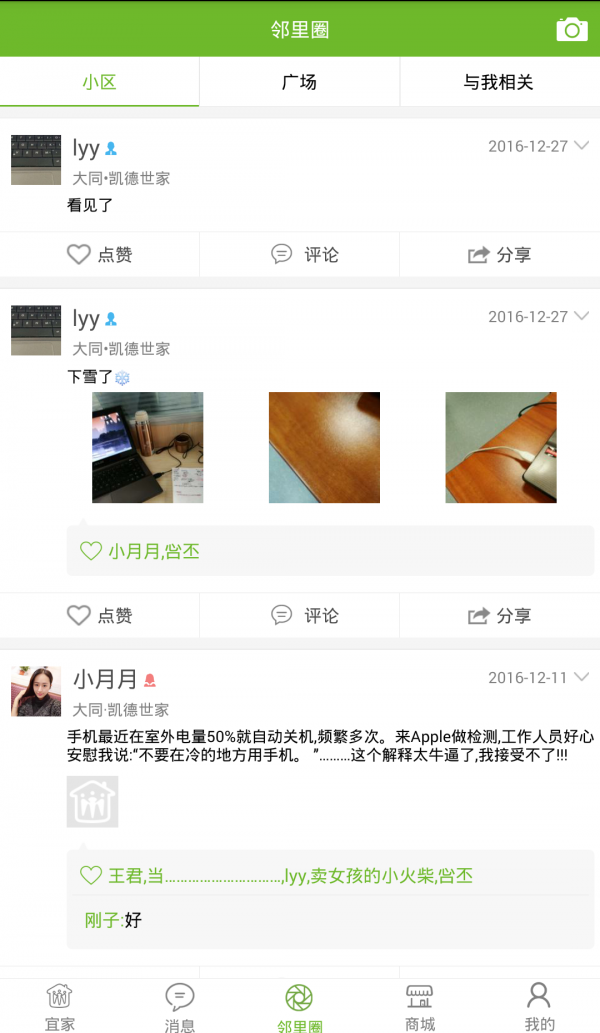This screenshot has height=1033, width=600.
Task: Expand the dropdown arrow on 看见了 post
Action: pyautogui.click(x=581, y=146)
